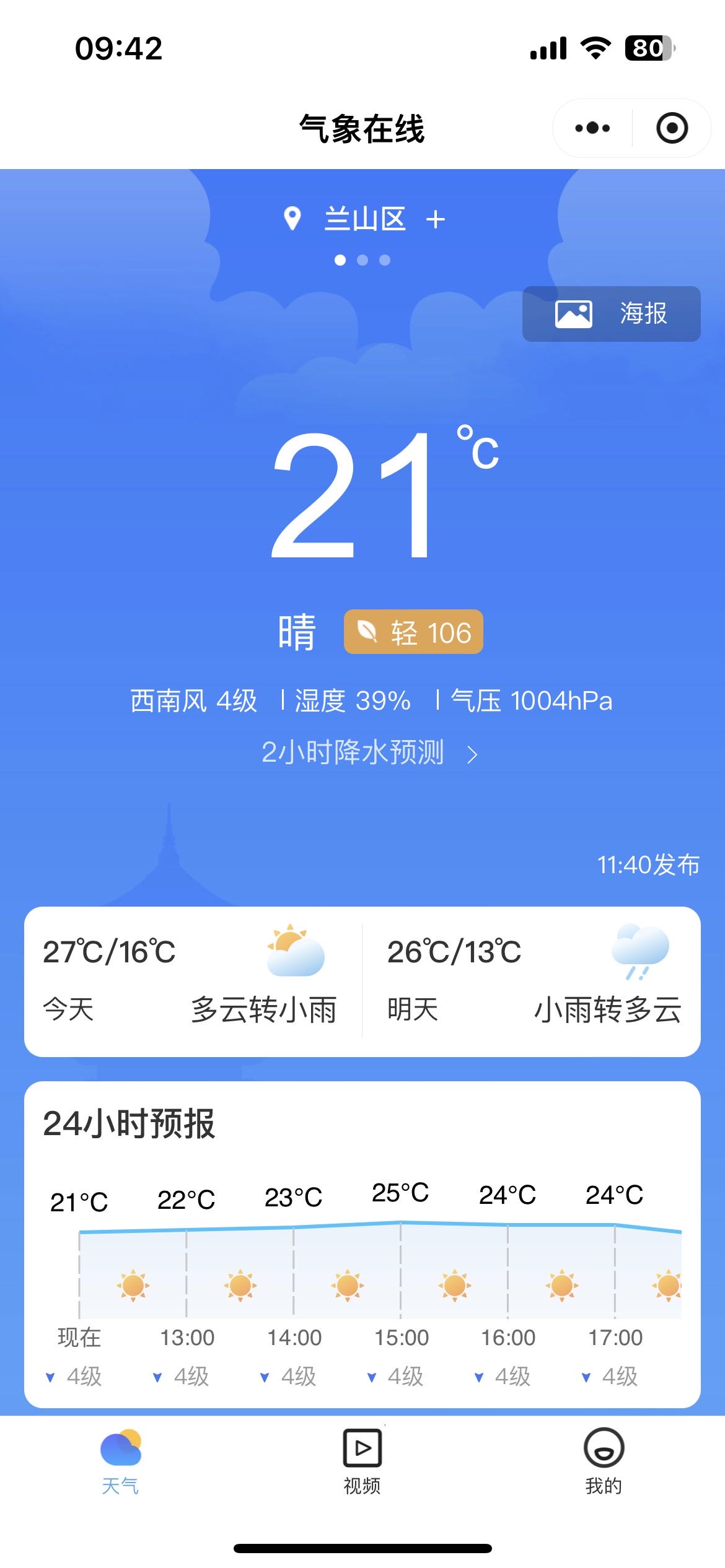The image size is (725, 1568).
Task: Open 2小时降水预测 rainfall forecast
Action: [x=369, y=753]
